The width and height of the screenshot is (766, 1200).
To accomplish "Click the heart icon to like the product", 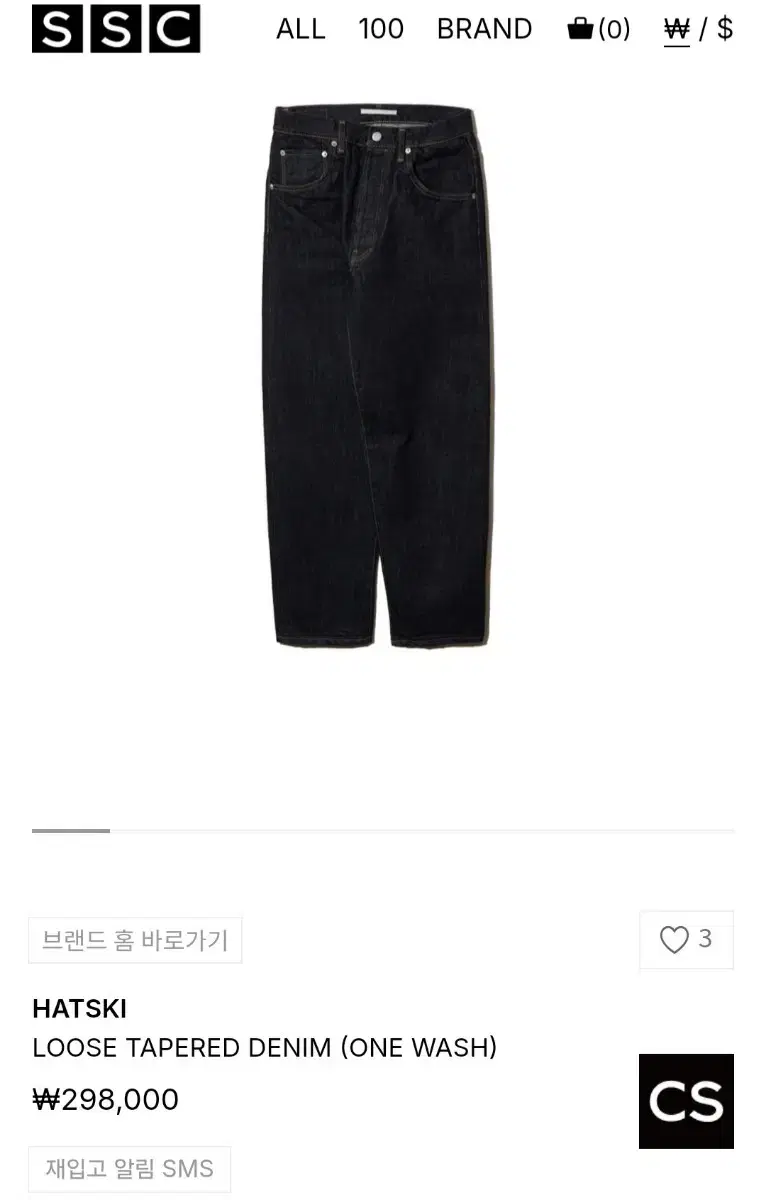I will tap(676, 940).
